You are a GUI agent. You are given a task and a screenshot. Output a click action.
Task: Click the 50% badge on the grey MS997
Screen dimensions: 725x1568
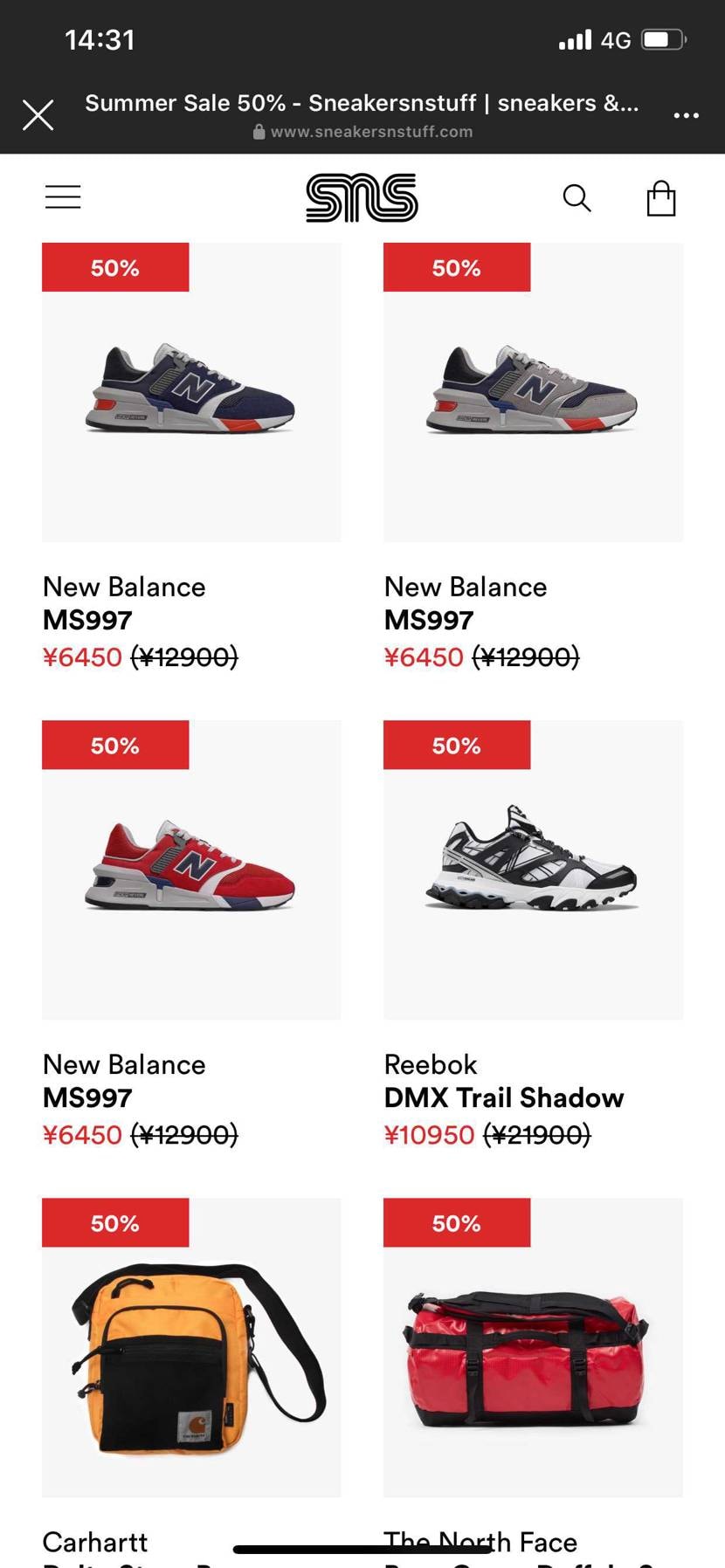click(457, 267)
